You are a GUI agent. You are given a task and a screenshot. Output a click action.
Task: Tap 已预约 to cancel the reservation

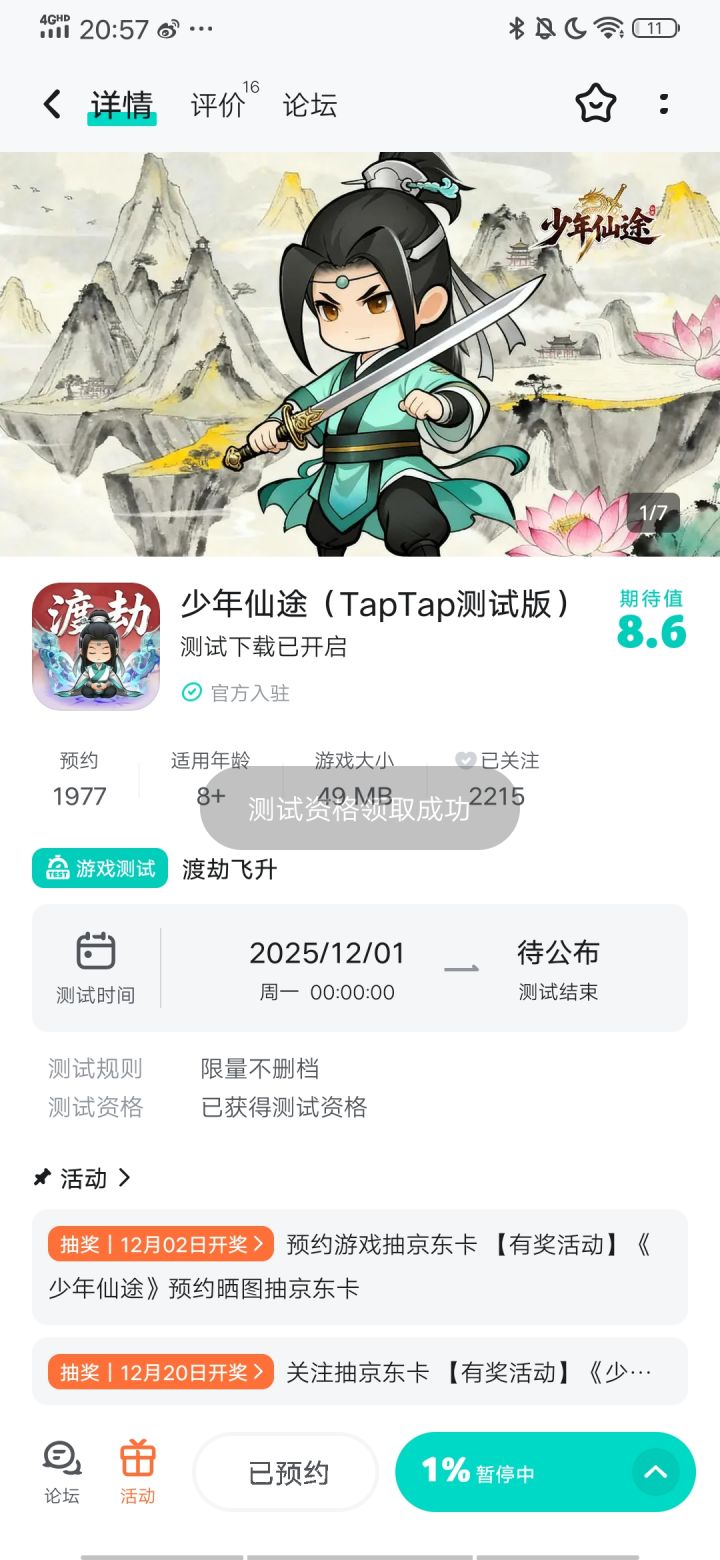pyautogui.click(x=285, y=1471)
